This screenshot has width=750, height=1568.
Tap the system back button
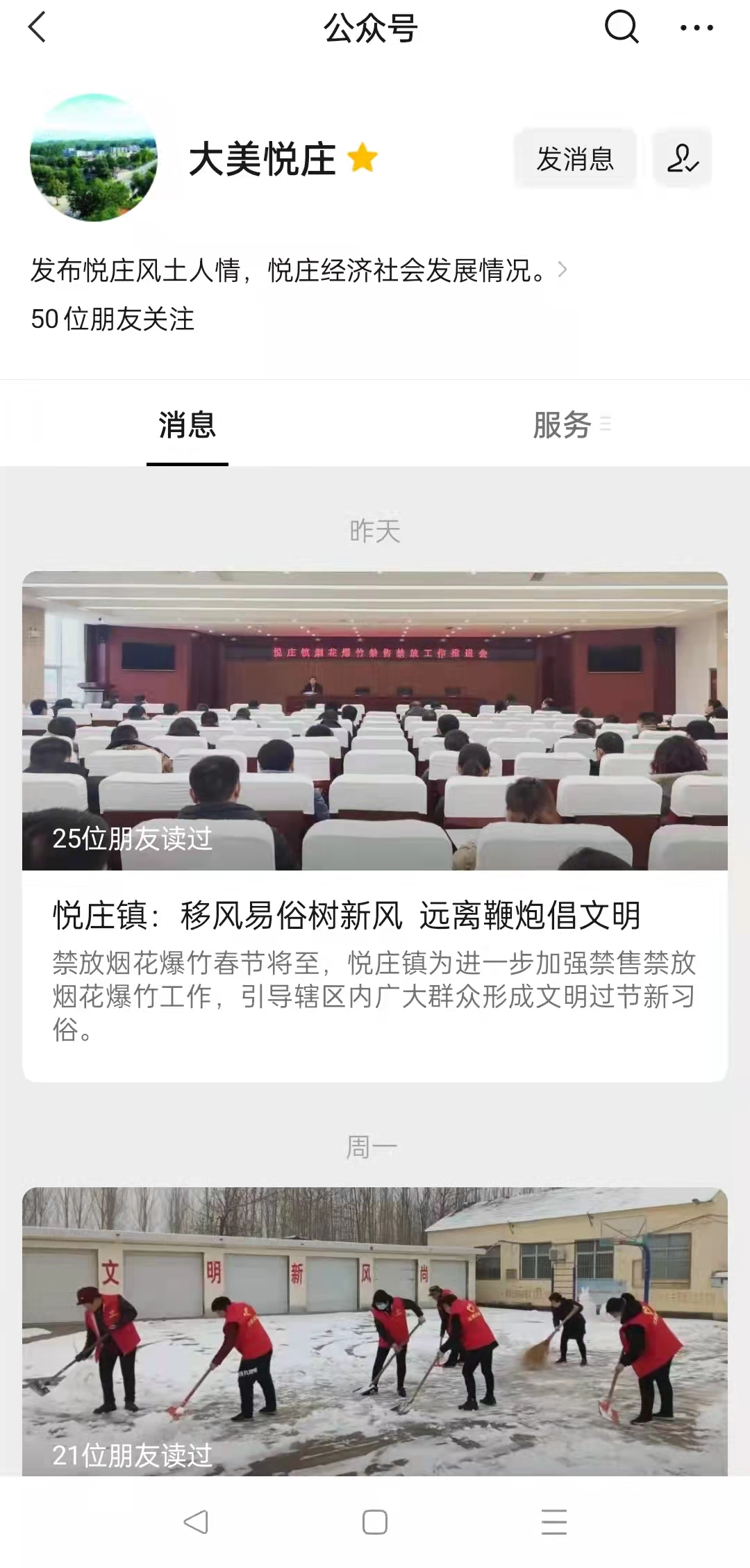(x=196, y=1521)
